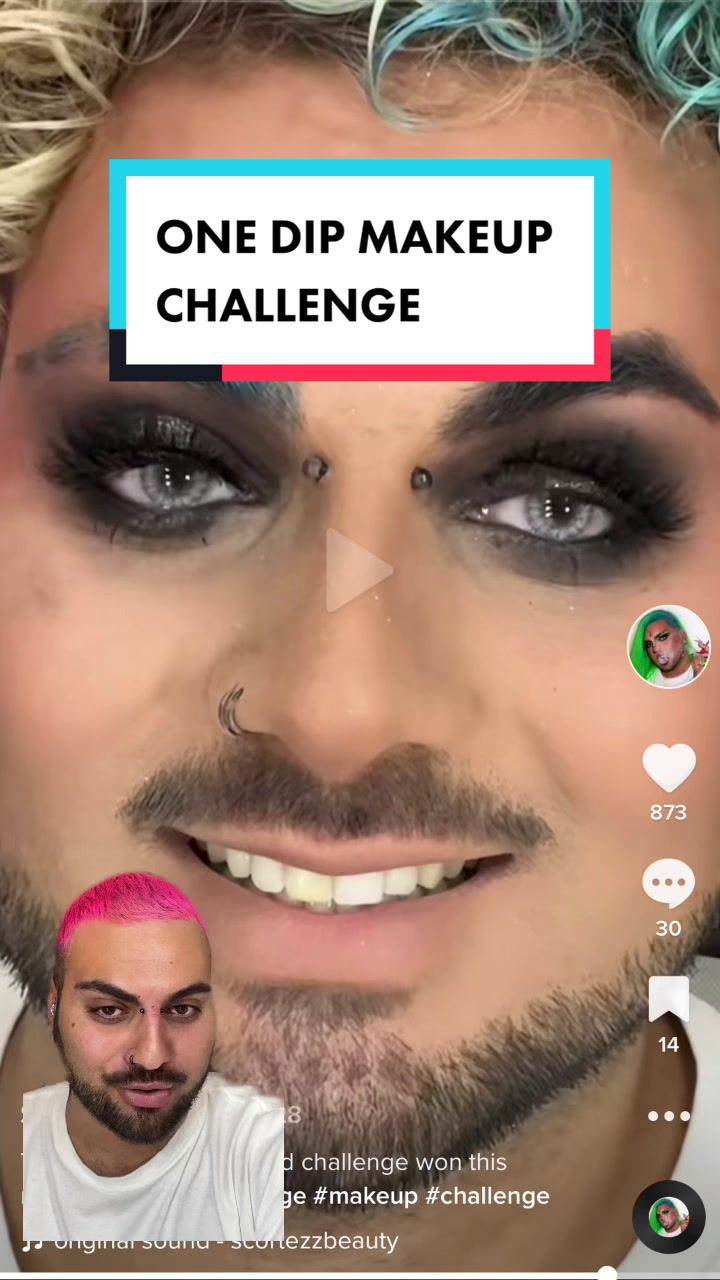Like this video
The image size is (720, 1280).
tap(668, 769)
